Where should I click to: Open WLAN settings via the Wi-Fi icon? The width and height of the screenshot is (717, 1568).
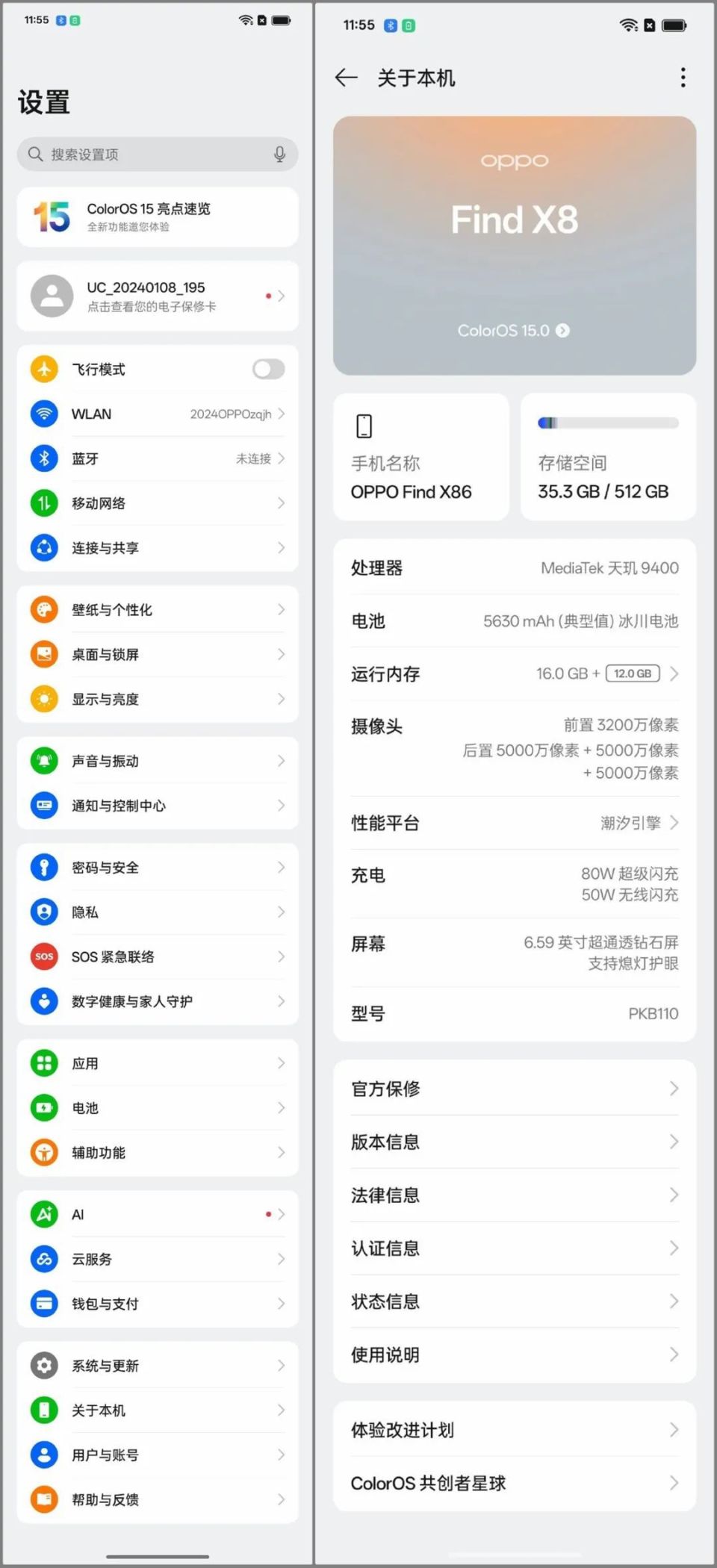44,414
